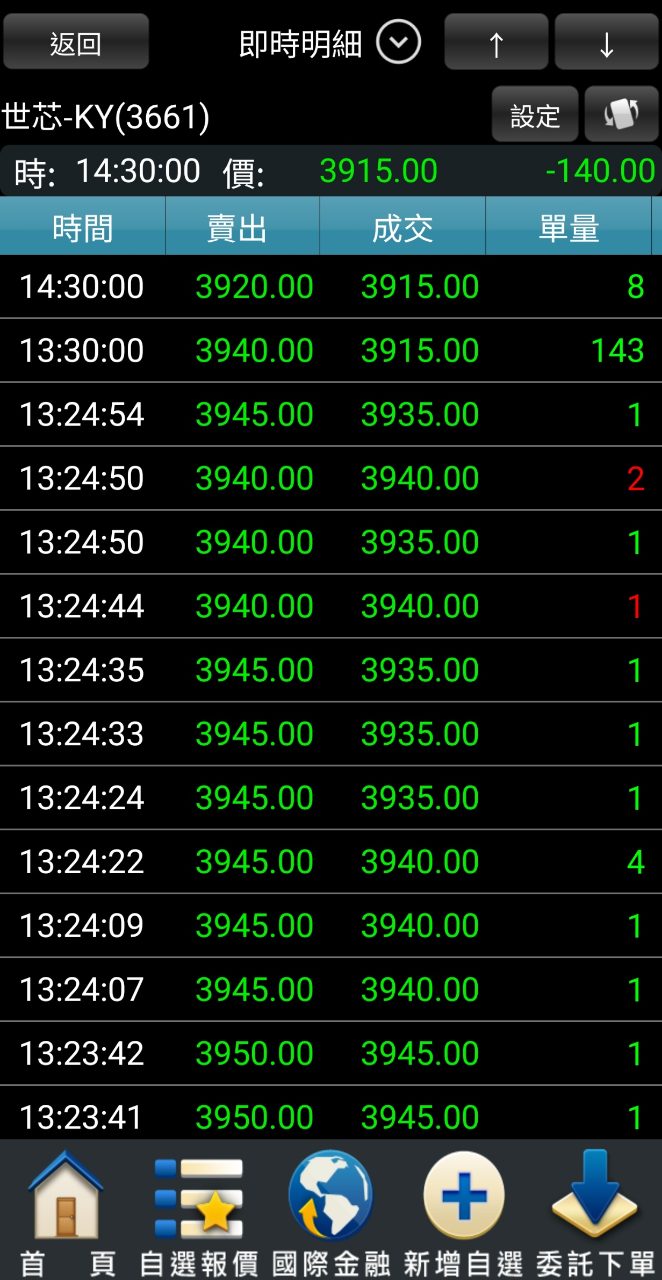The image size is (662, 1280).
Task: Open 自選報價 watchlist quotes
Action: [199, 1212]
